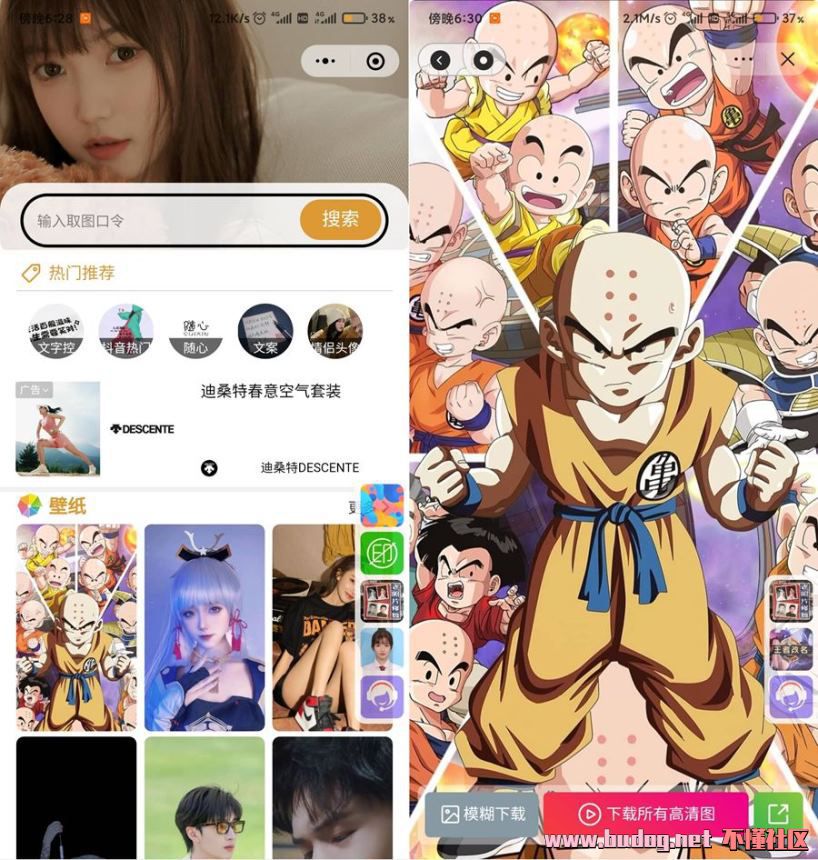The height and width of the screenshot is (860, 818).
Task: Open the Krillin wallpaper thumbnail in the grid
Action: tap(76, 627)
